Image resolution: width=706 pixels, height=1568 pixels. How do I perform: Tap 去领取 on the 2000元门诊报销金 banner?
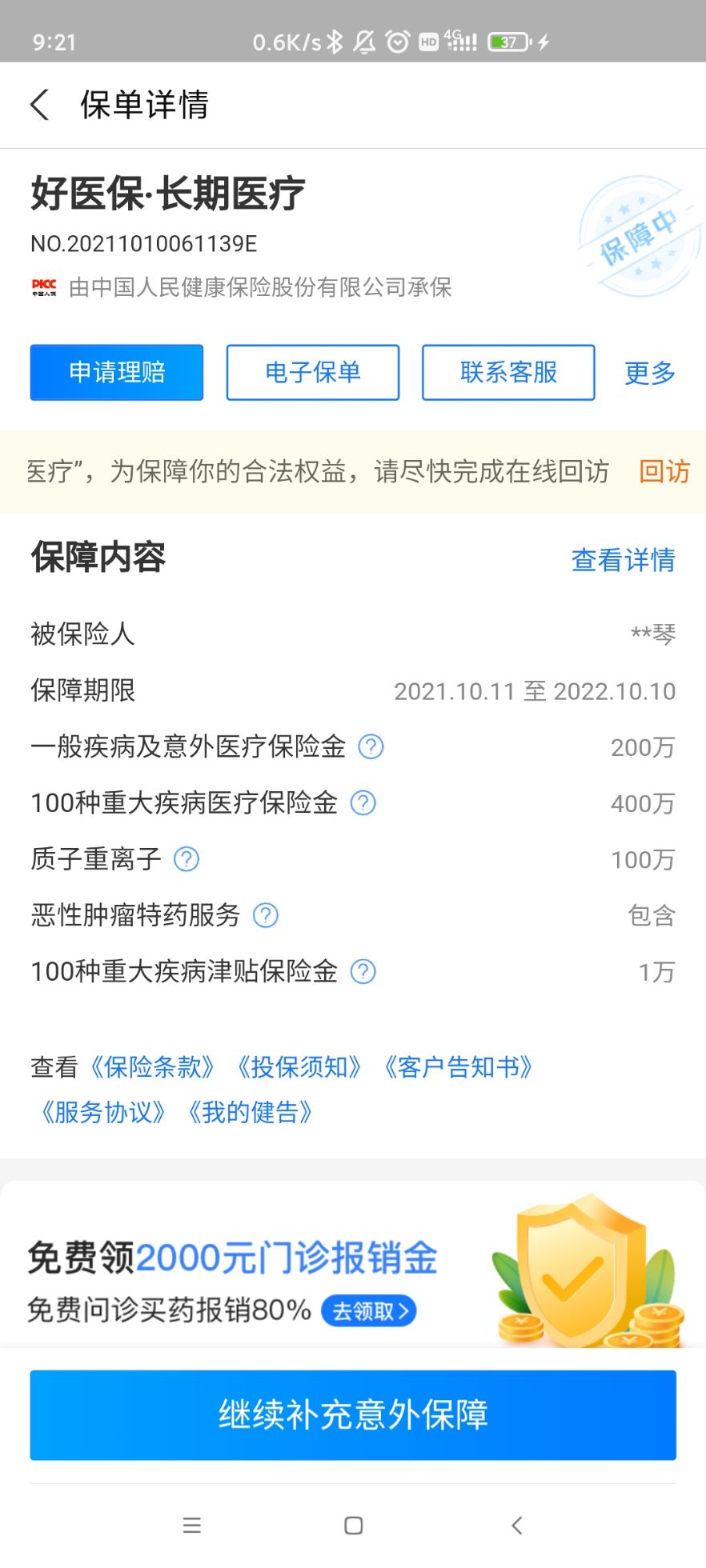click(369, 1311)
